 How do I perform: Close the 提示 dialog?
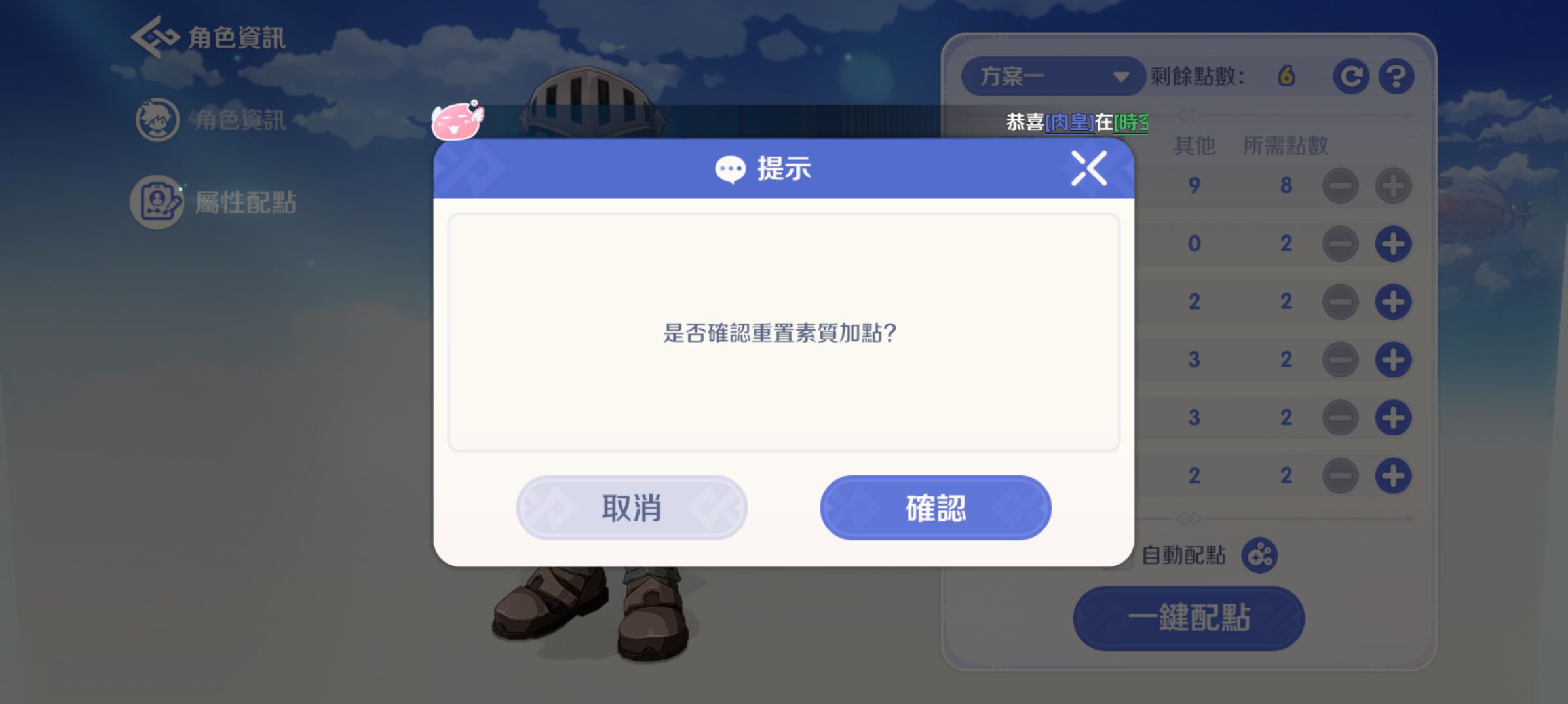tap(1088, 168)
